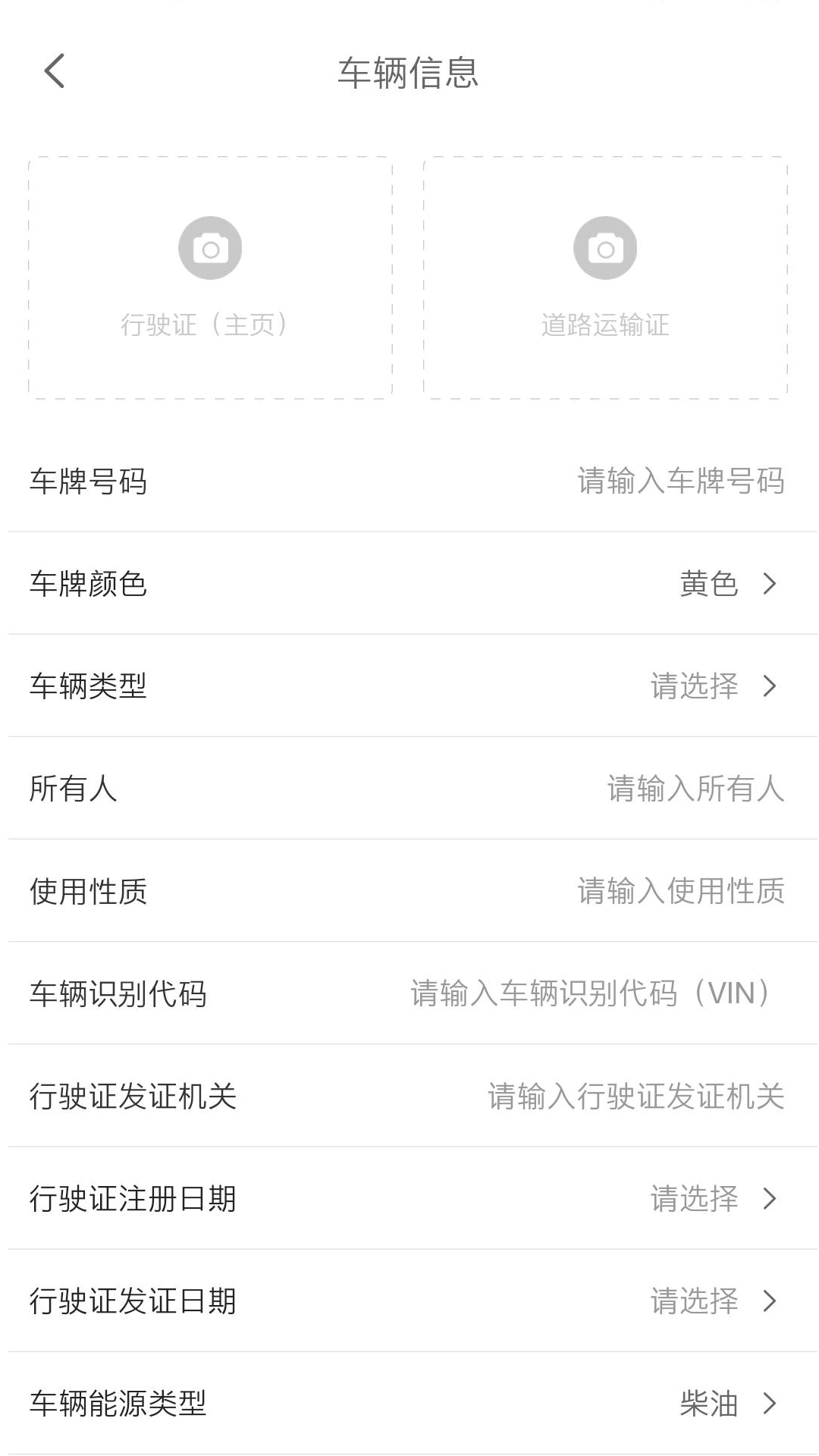Open the 车辆能源类型 picker
The image size is (819, 1456).
coord(726,1404)
